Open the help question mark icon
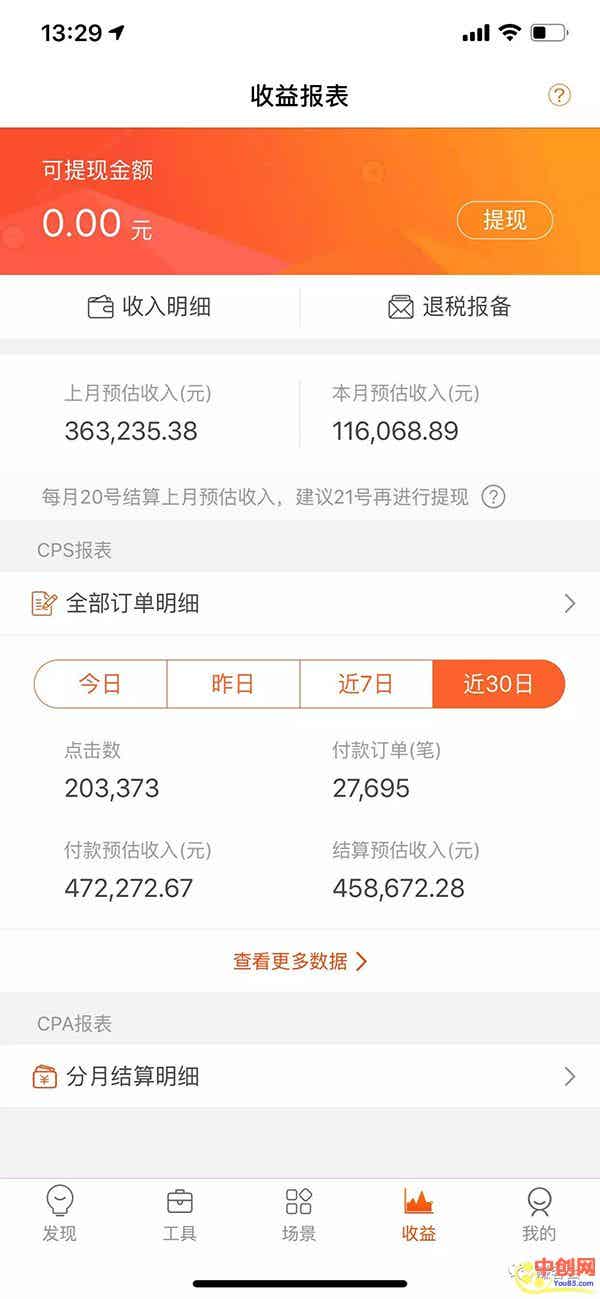Screen dimensions: 600x1299 click(559, 95)
